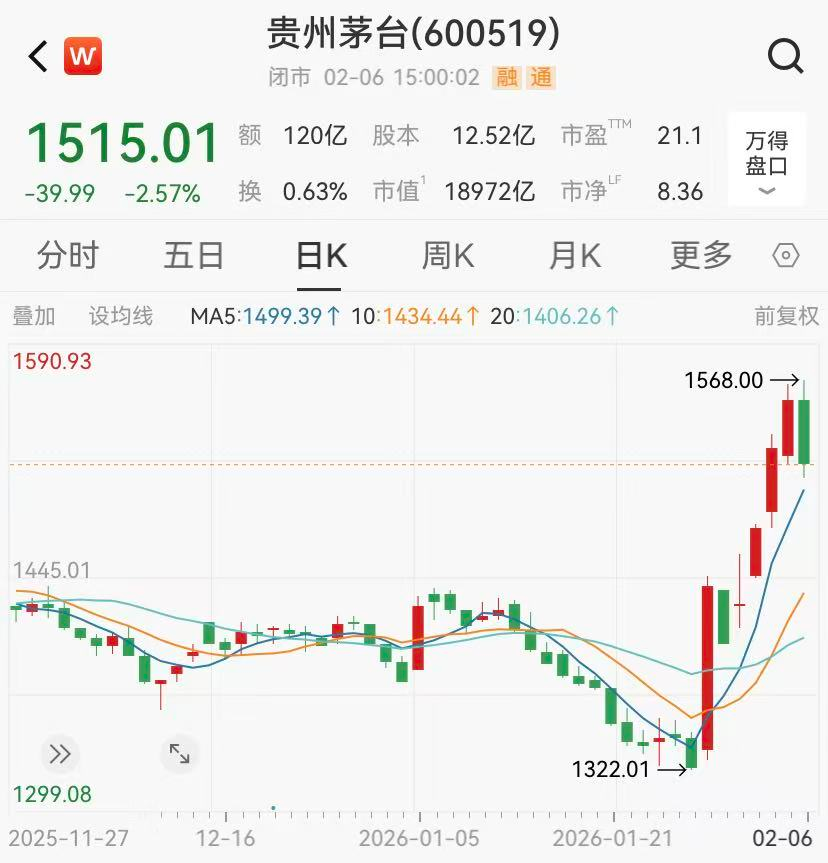Open 设均线 moving average settings

121,317
